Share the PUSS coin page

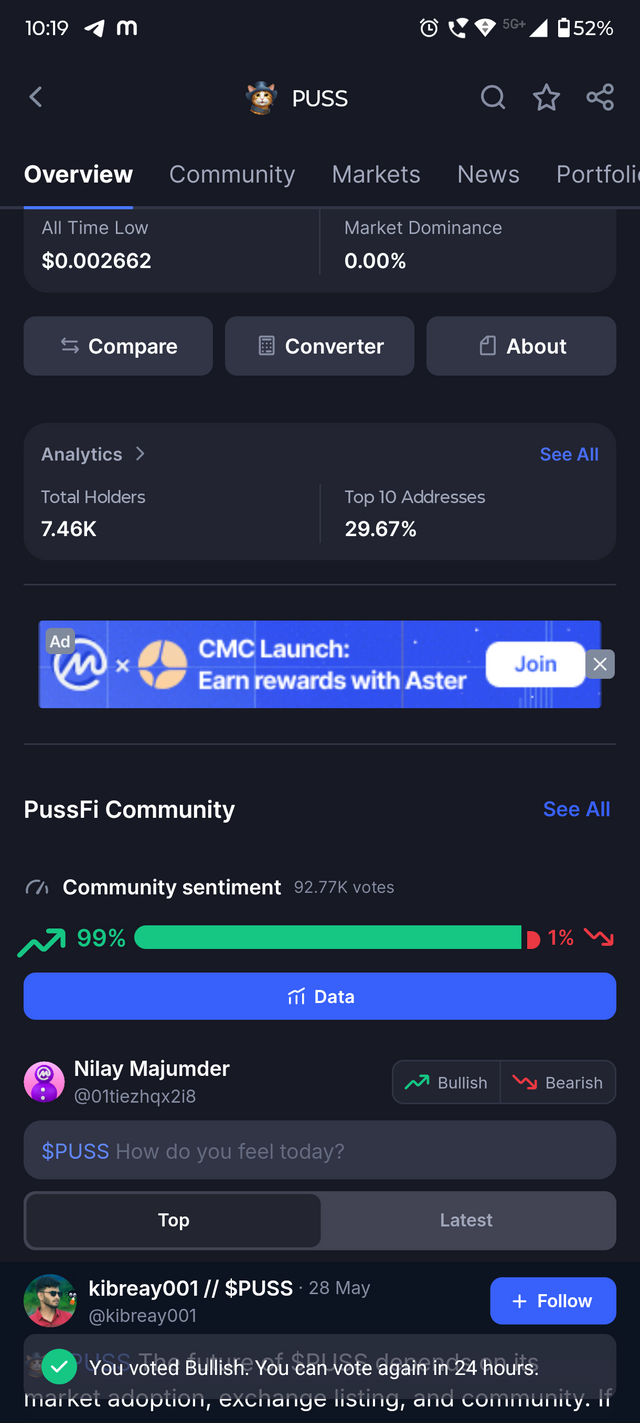point(600,97)
